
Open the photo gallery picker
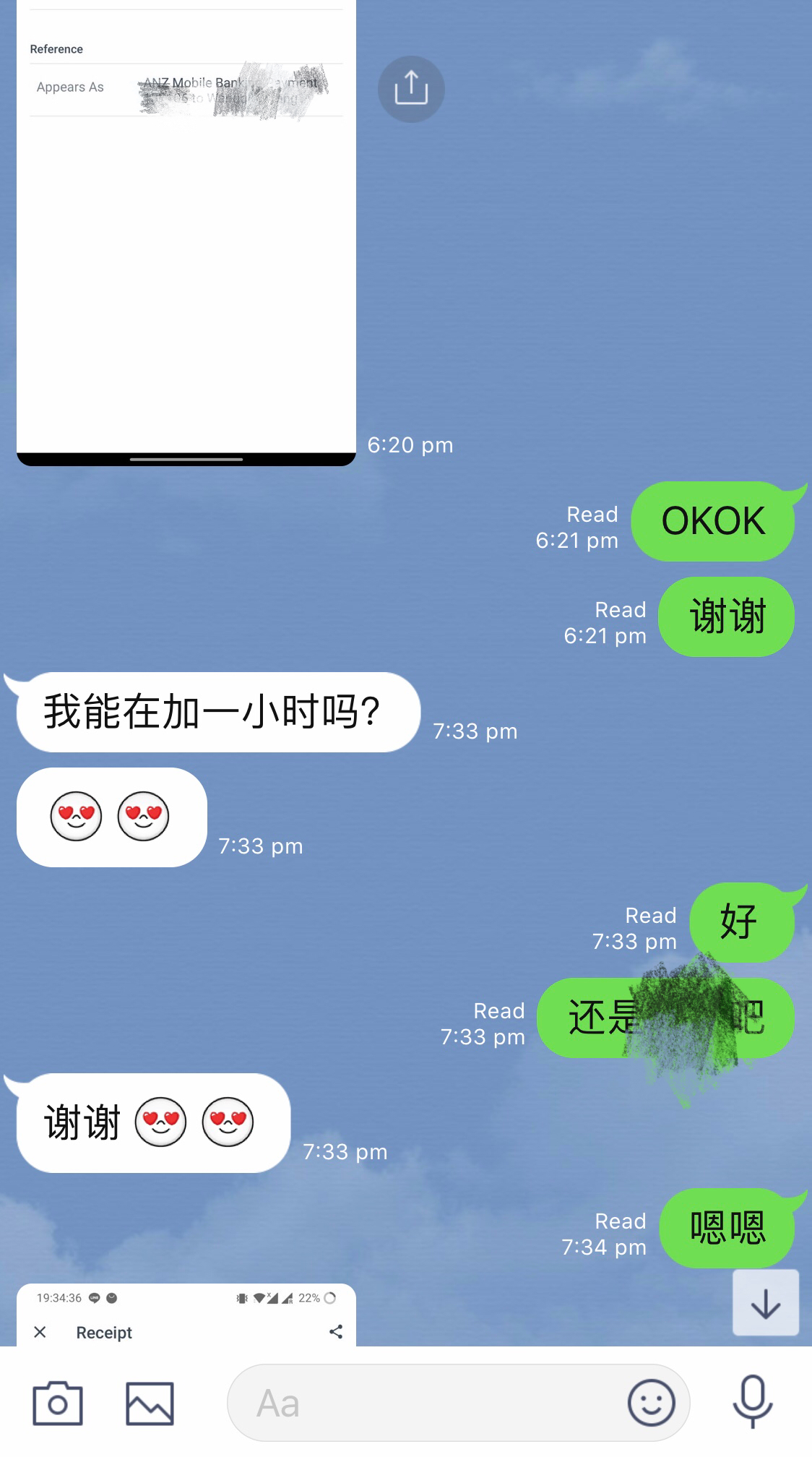150,1404
